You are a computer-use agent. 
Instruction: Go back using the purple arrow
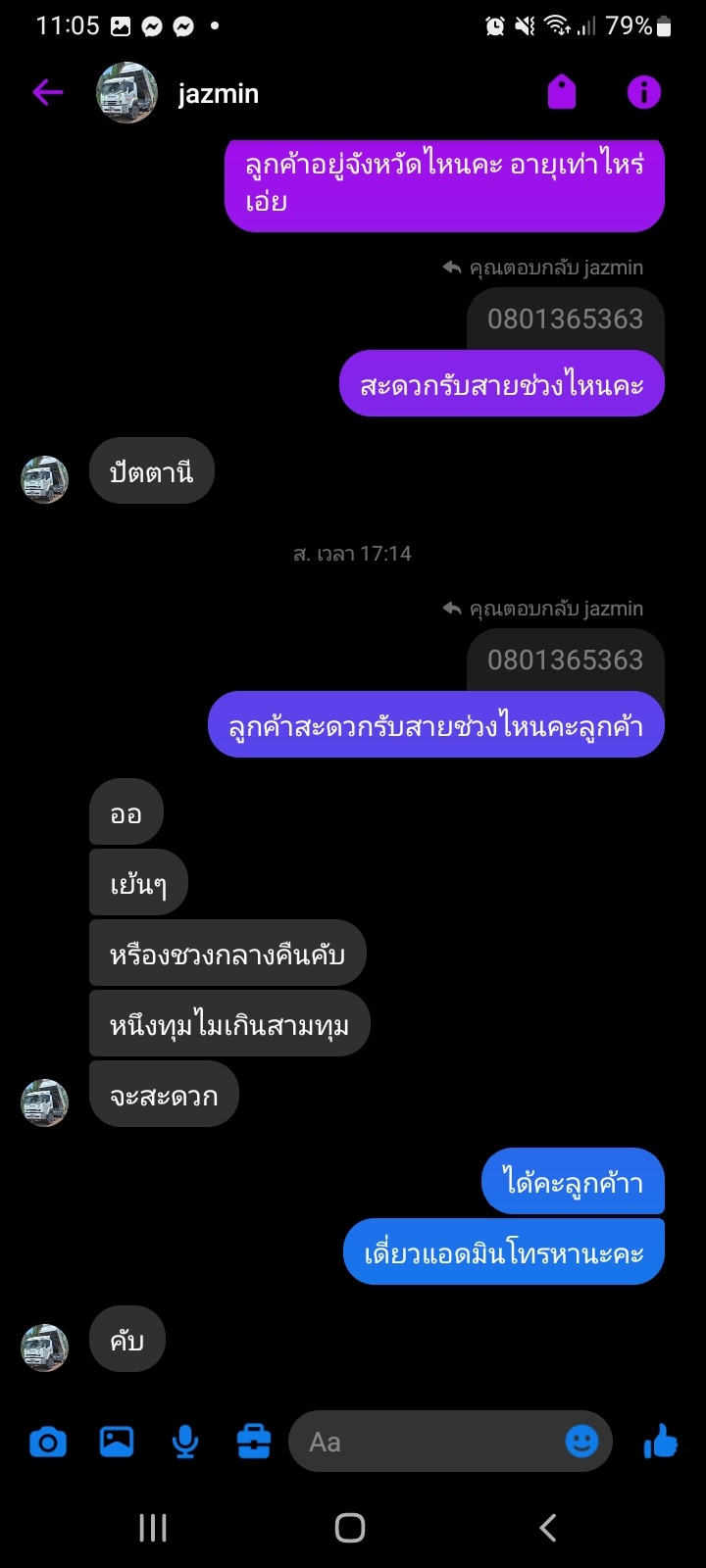[47, 93]
